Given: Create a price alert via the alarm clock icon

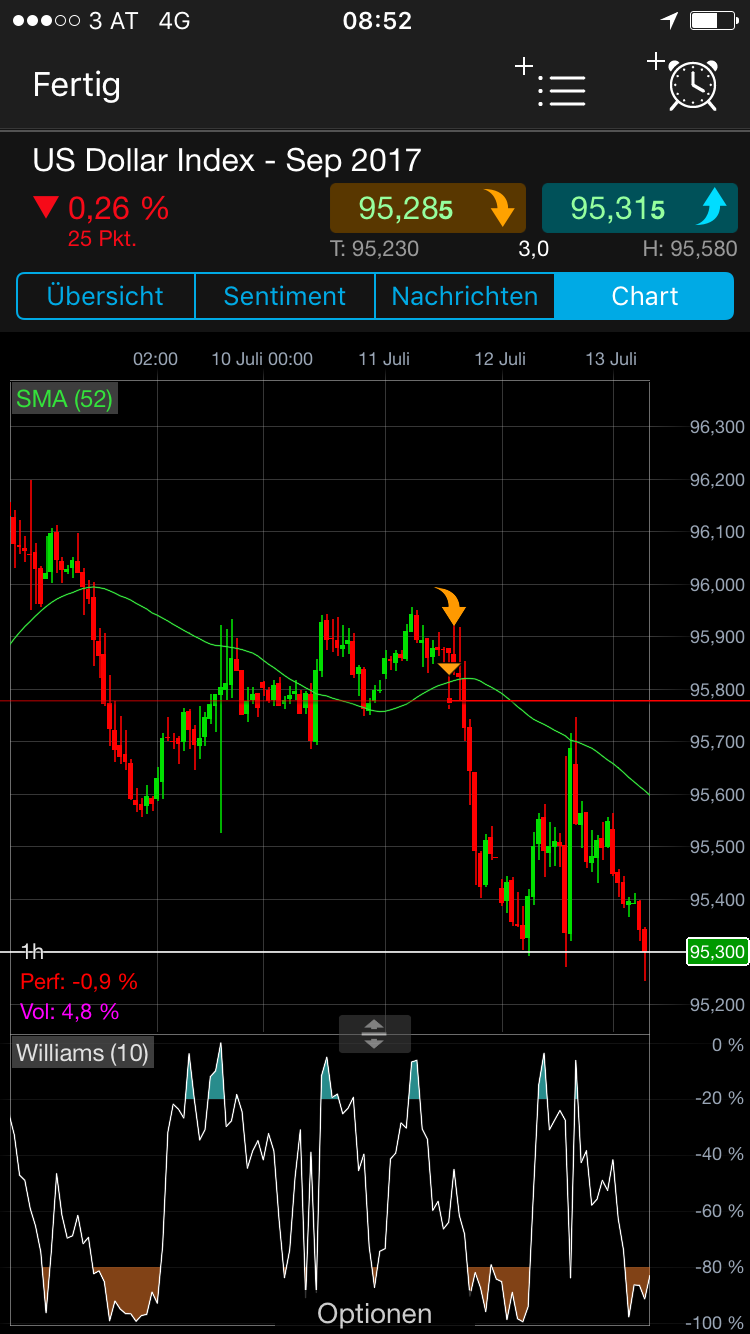Looking at the screenshot, I should pos(692,87).
